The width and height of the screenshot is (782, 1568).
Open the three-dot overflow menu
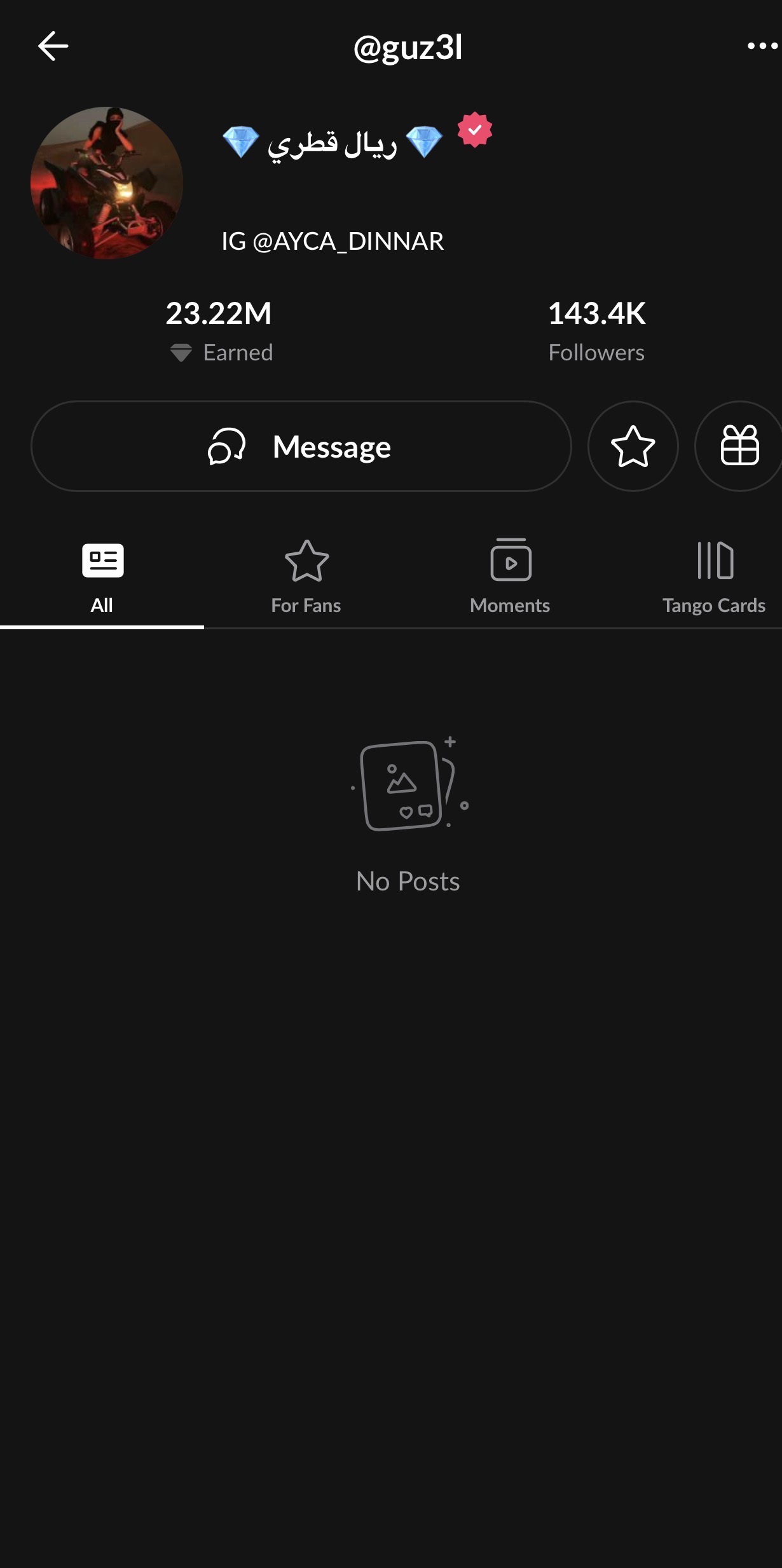click(x=762, y=46)
